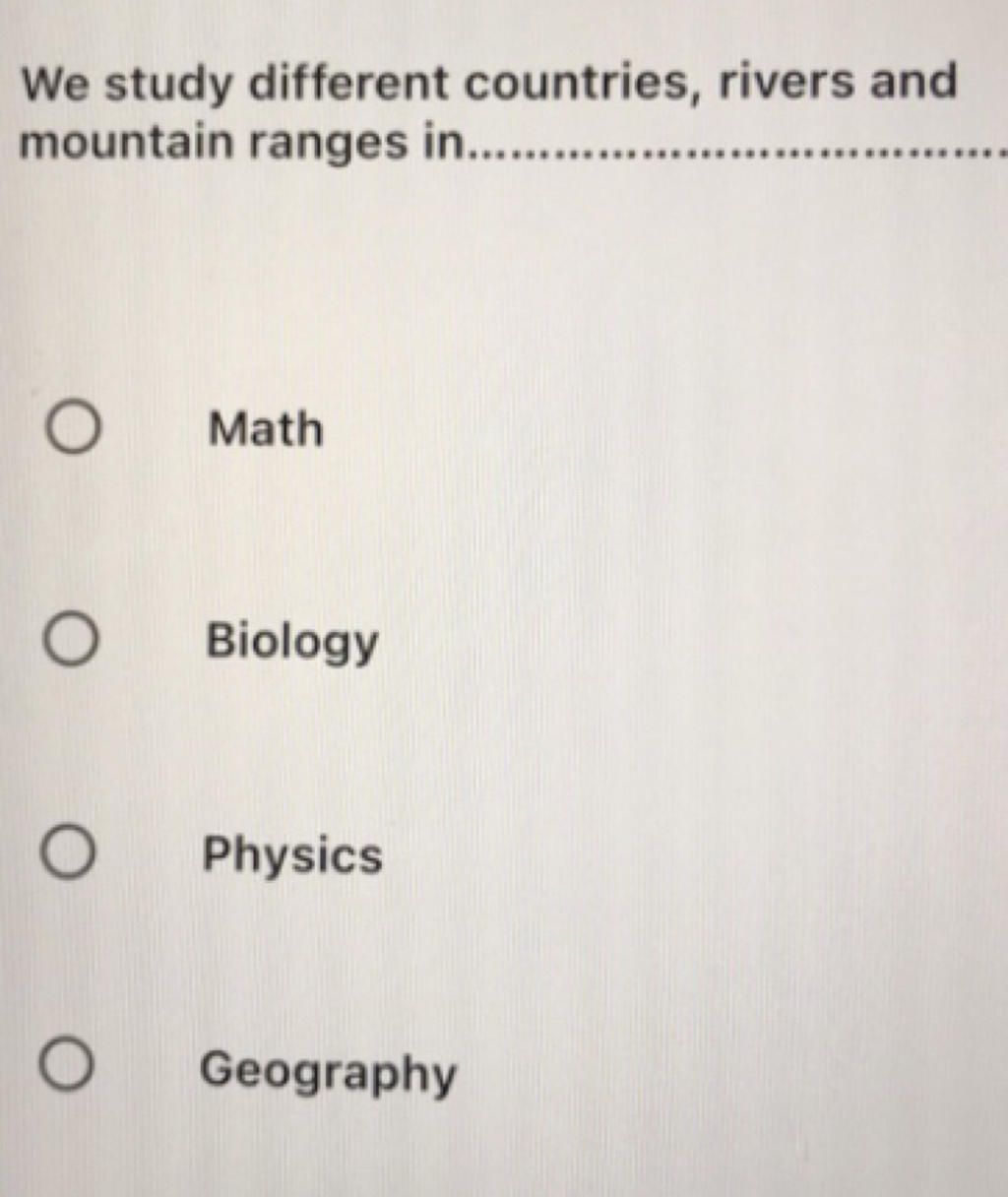Pick the Physics radio button
The height and width of the screenshot is (1197, 1008).
tap(69, 853)
